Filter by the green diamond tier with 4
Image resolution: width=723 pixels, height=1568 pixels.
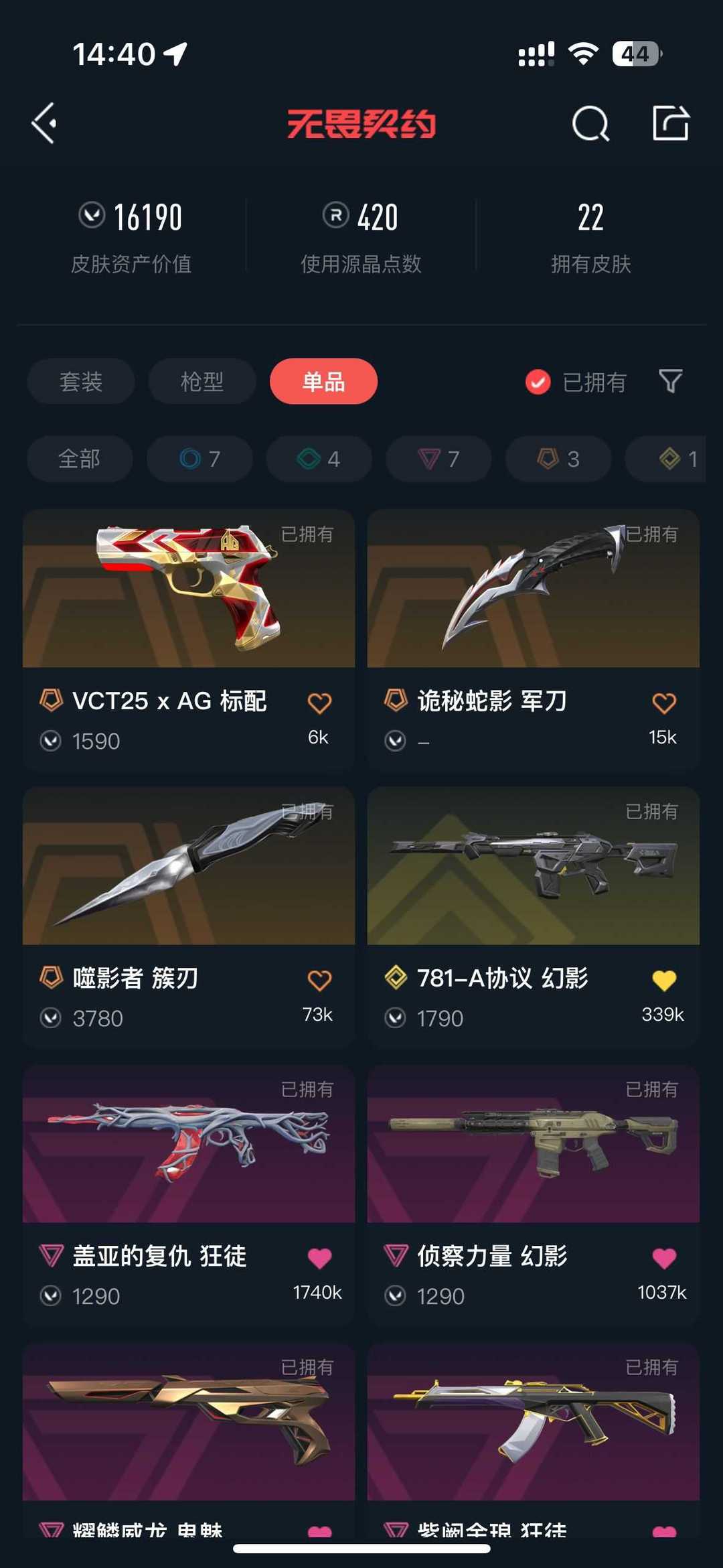(x=319, y=459)
